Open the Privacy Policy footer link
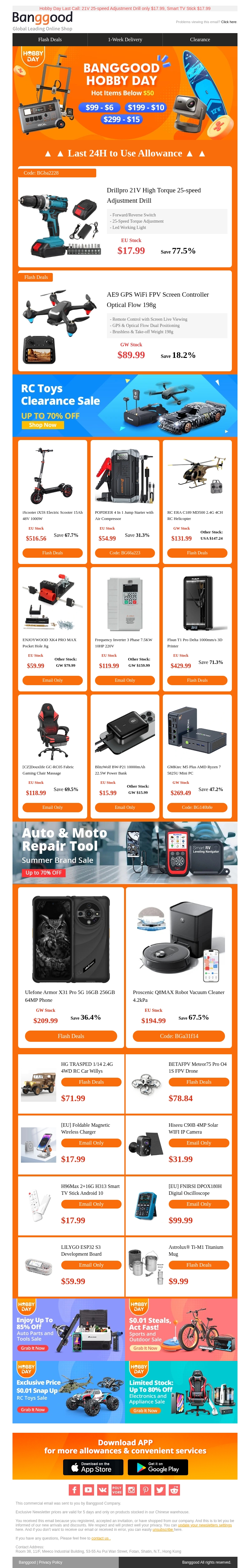The image size is (250, 1568). pyautogui.click(x=51, y=1562)
